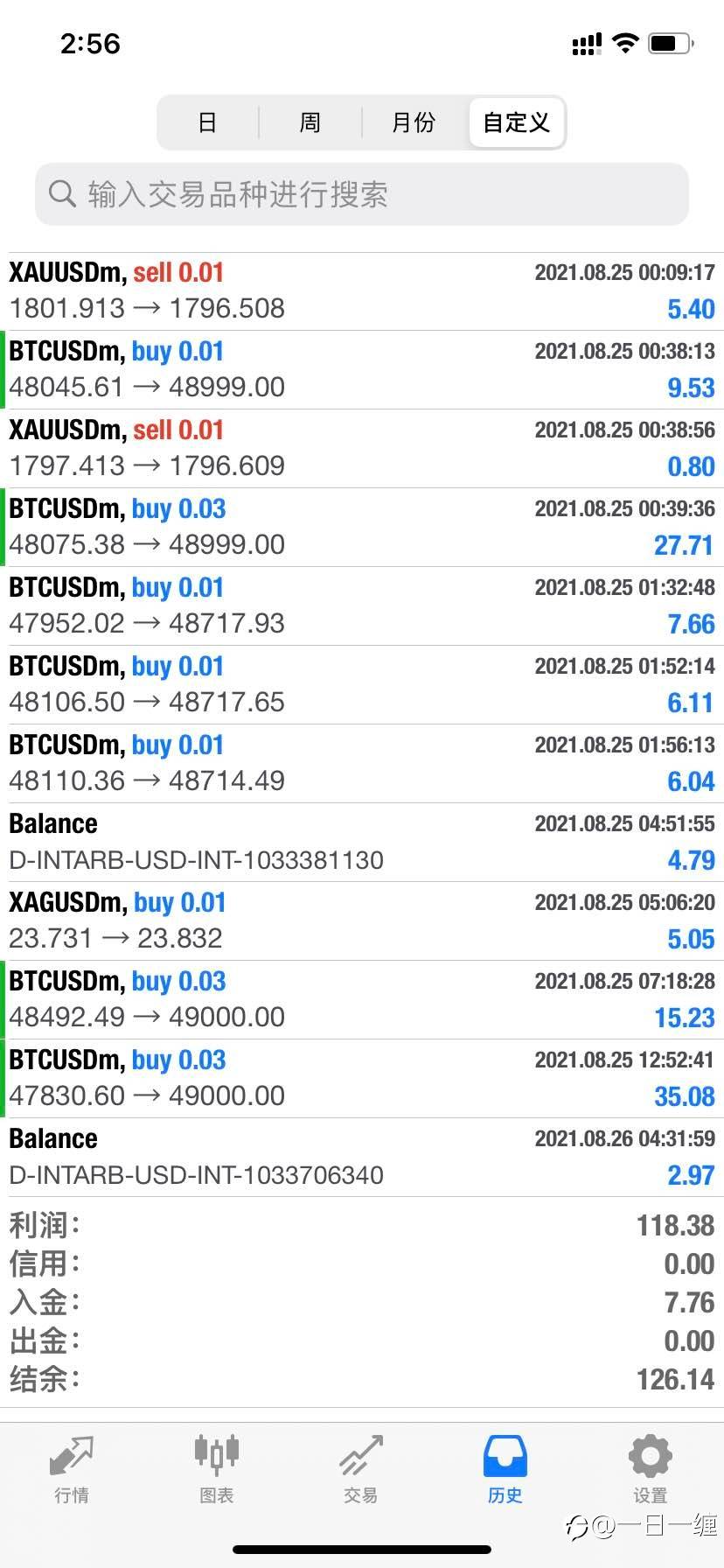Select the 自定义 custom period
The height and width of the screenshot is (1568, 724).
pos(516,122)
